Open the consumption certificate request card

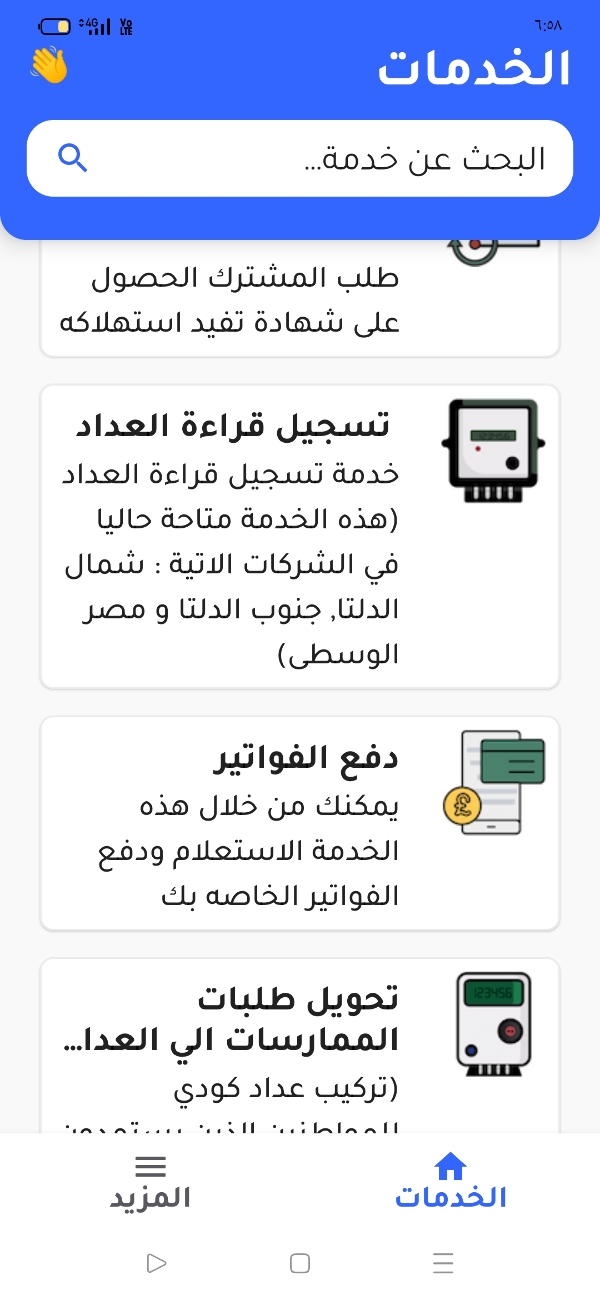pos(300,298)
